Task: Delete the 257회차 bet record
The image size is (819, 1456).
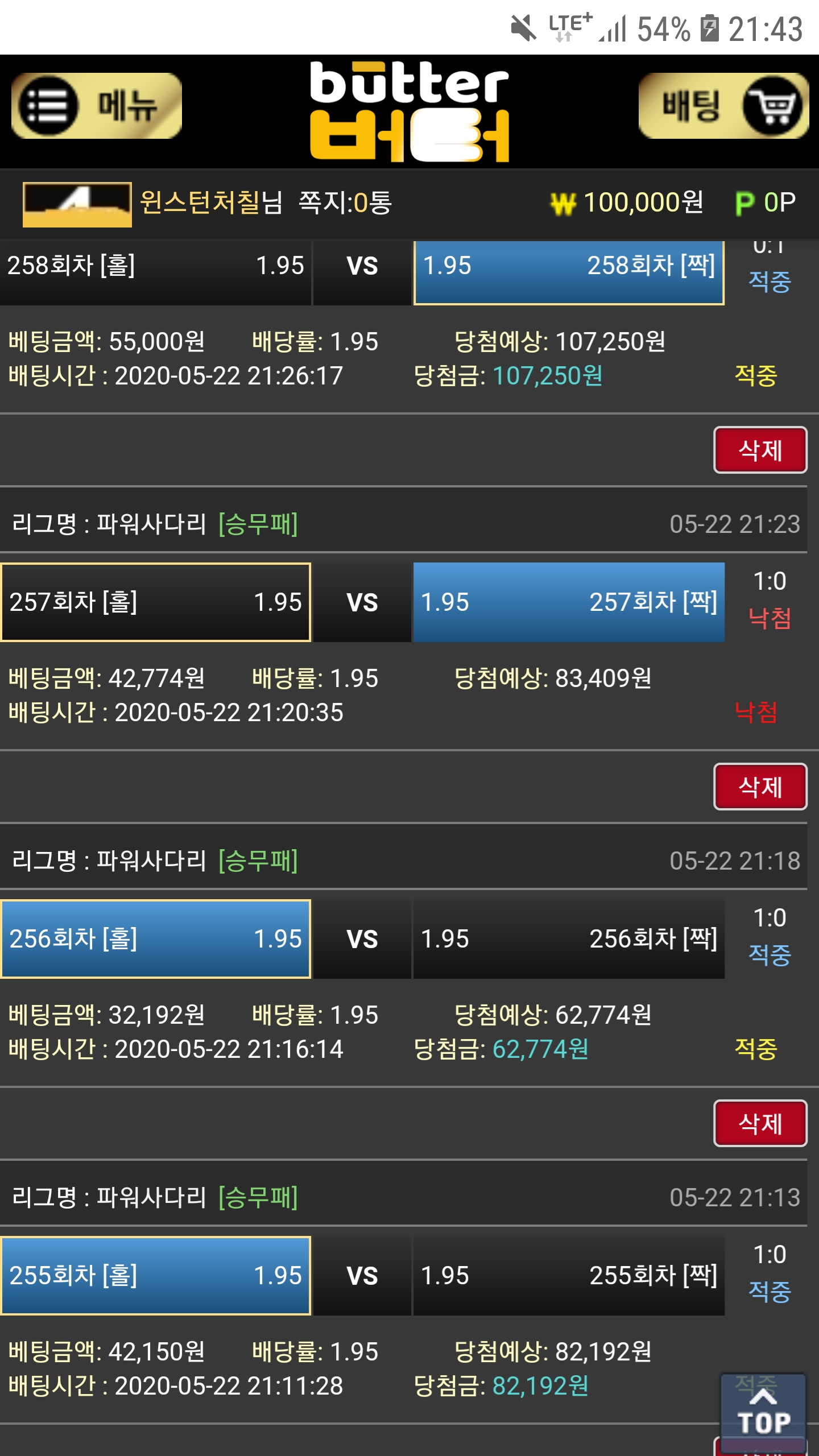Action: (x=760, y=787)
